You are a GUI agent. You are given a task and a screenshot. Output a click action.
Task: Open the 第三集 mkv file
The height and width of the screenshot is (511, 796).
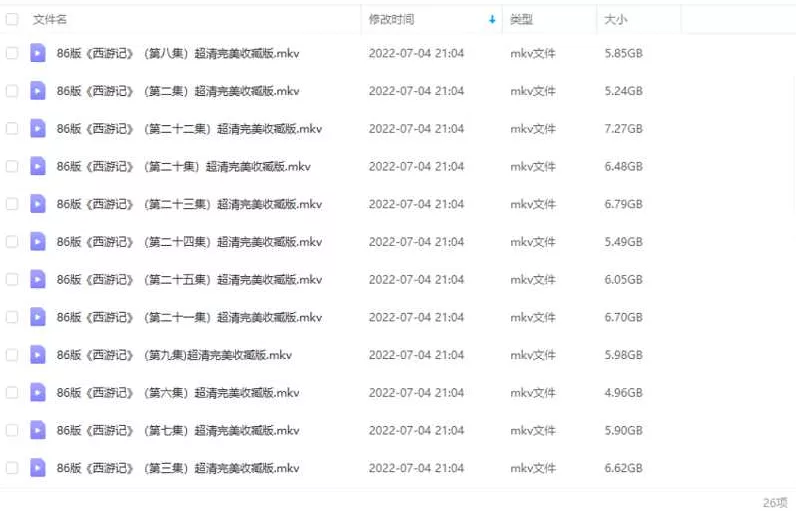coord(178,468)
